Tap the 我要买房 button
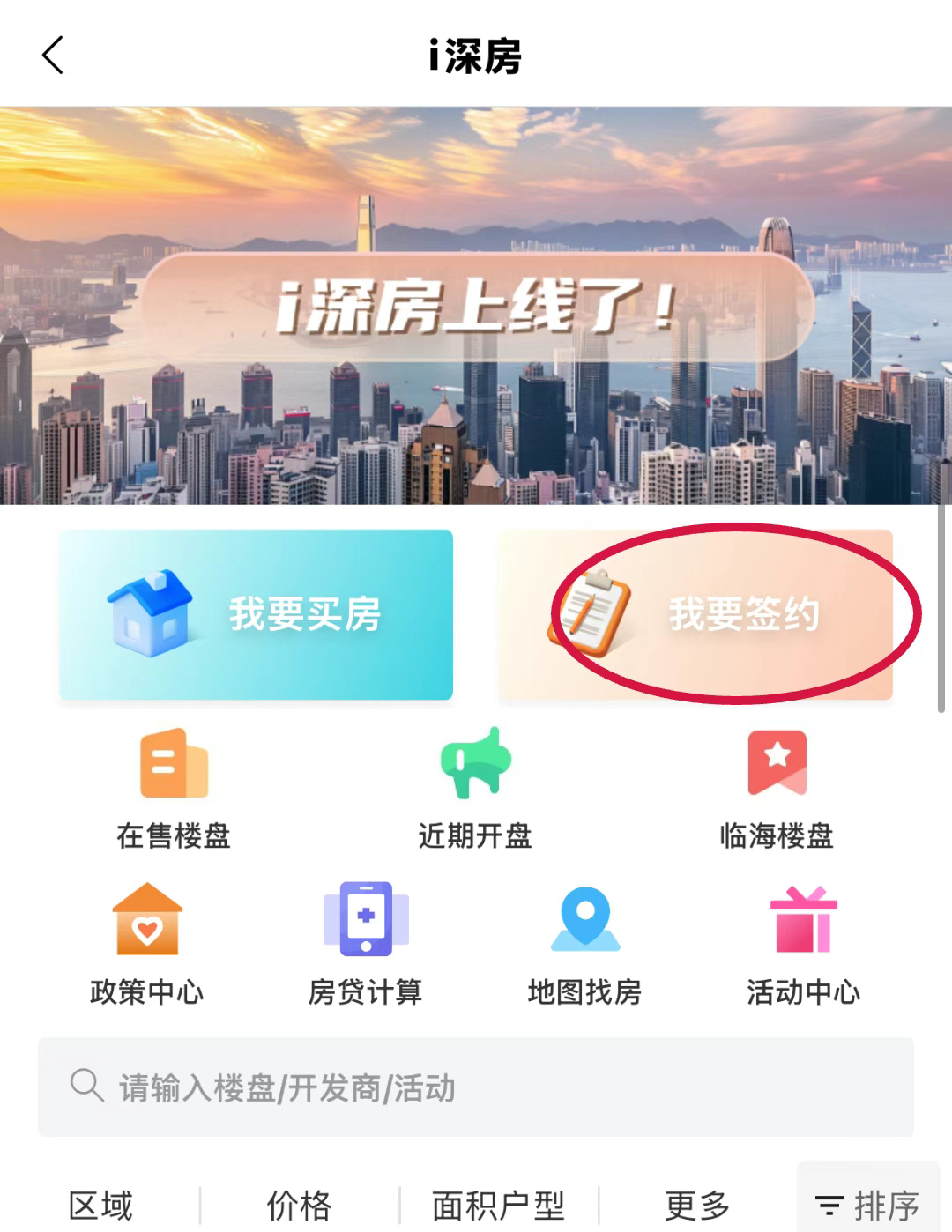952x1232 pixels. [256, 614]
